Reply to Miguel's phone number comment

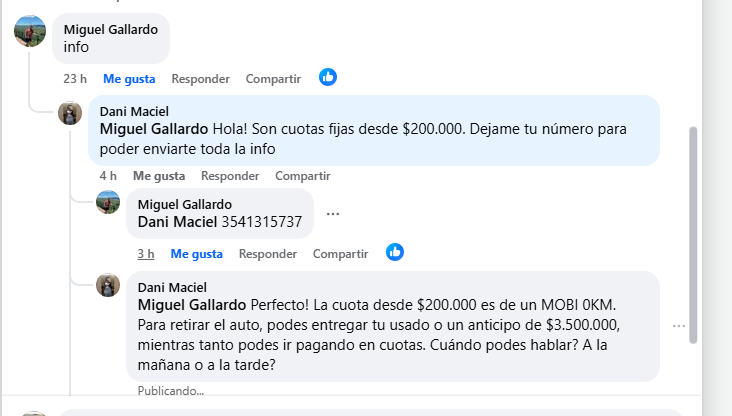tap(267, 253)
